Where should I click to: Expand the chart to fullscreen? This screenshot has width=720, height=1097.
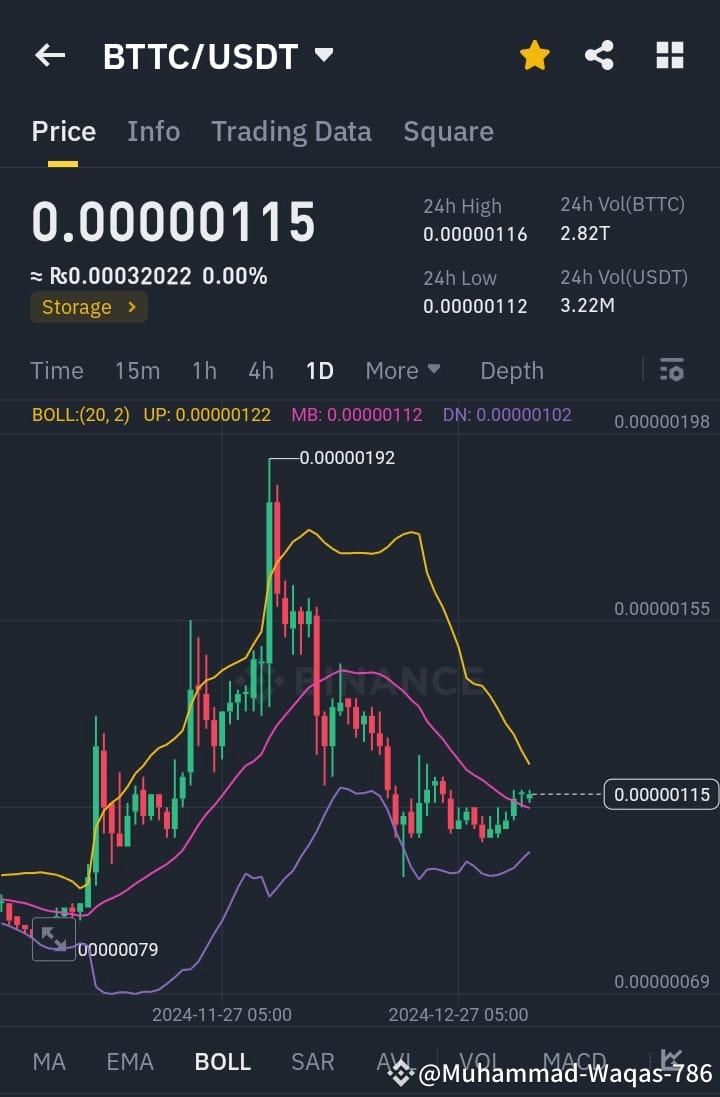pyautogui.click(x=54, y=938)
